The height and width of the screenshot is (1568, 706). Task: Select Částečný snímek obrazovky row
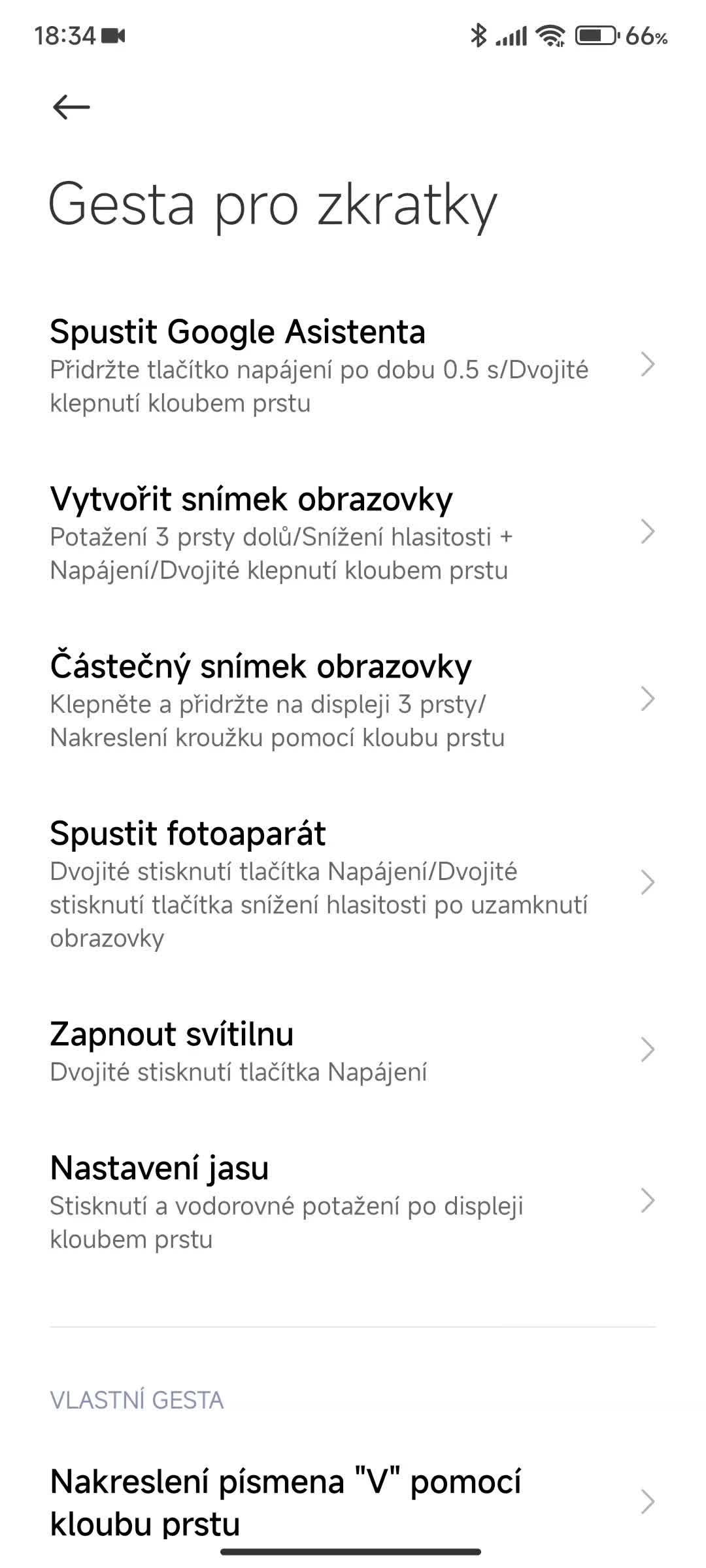(x=353, y=699)
